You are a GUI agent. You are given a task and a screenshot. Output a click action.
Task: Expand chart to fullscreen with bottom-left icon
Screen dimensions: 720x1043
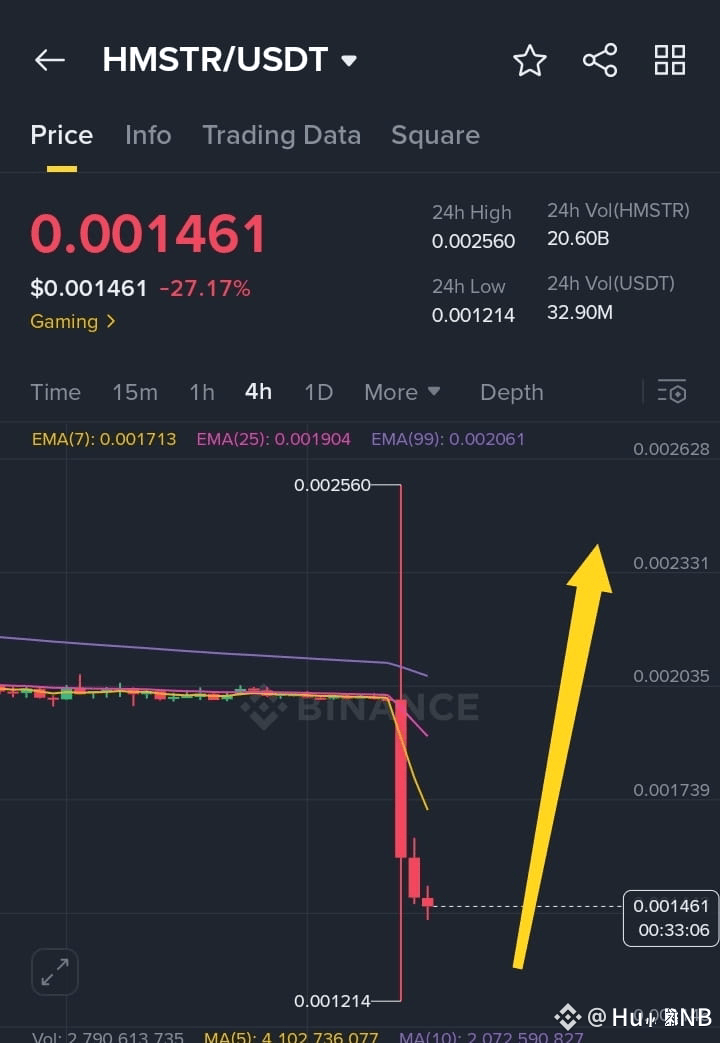coord(54,971)
